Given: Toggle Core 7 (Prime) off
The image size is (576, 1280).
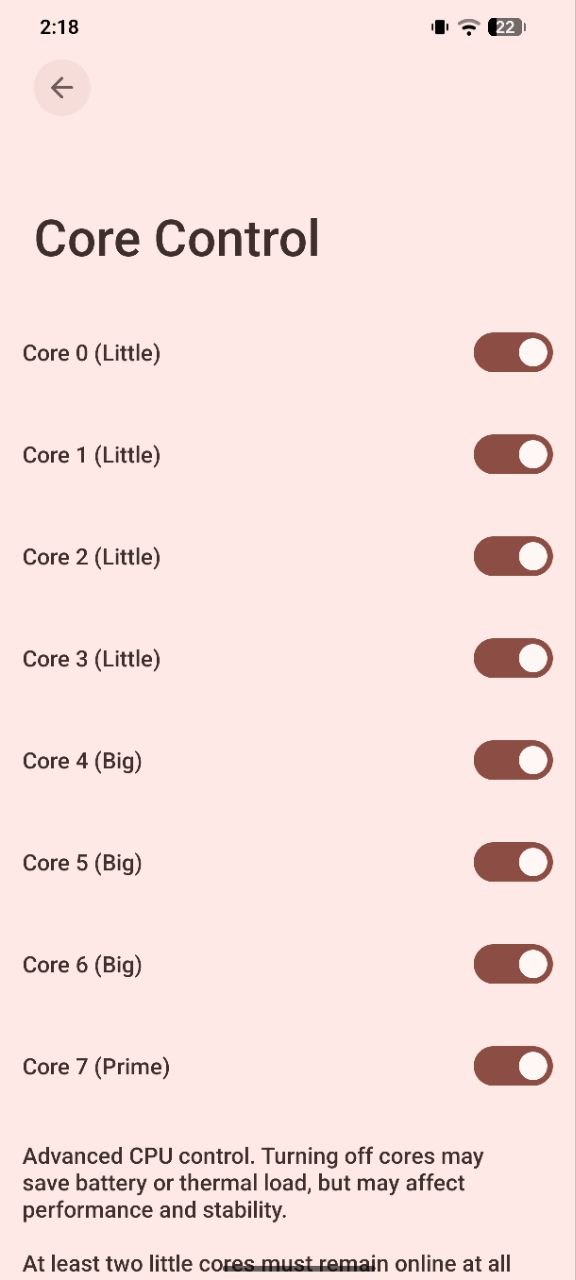Looking at the screenshot, I should coord(513,1067).
